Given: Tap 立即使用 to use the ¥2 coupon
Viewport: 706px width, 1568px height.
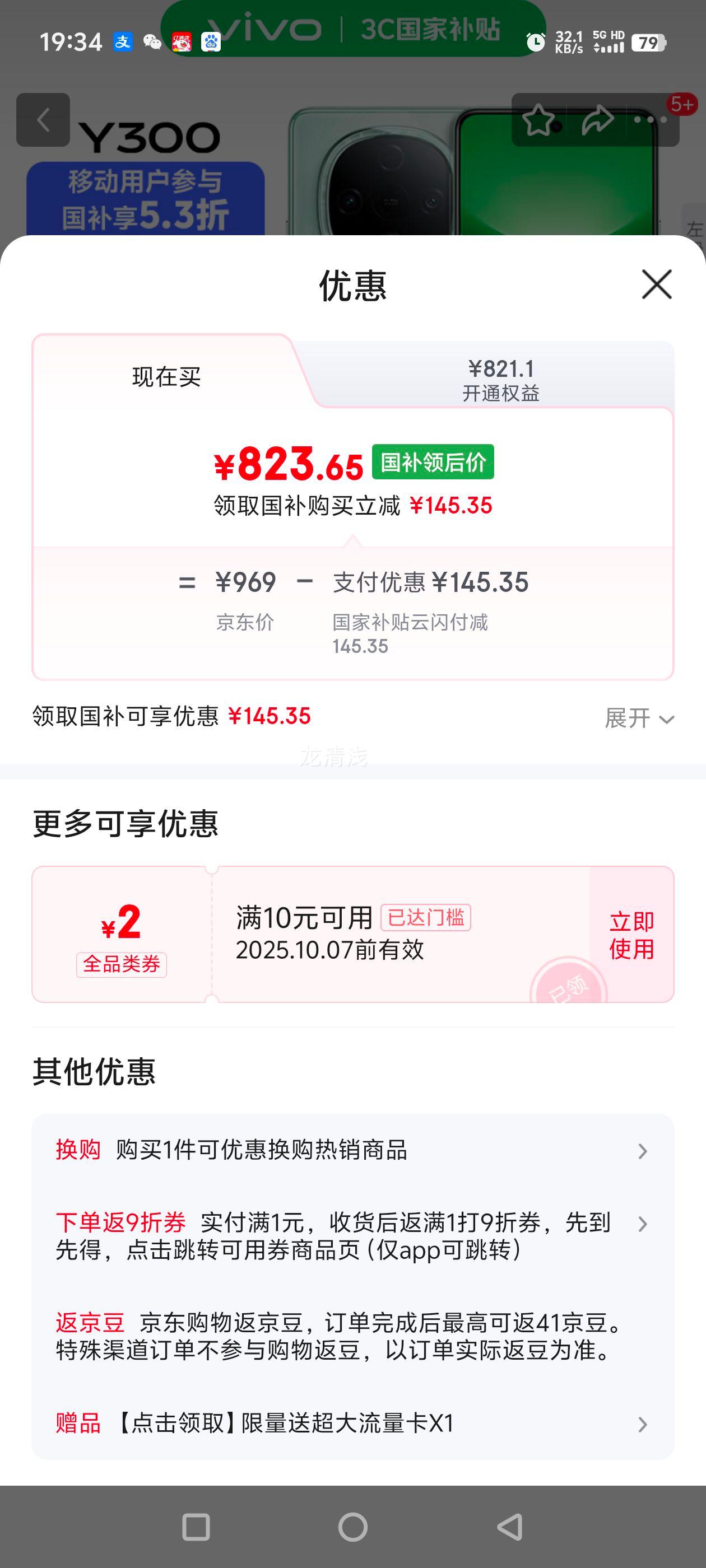Looking at the screenshot, I should 631,934.
